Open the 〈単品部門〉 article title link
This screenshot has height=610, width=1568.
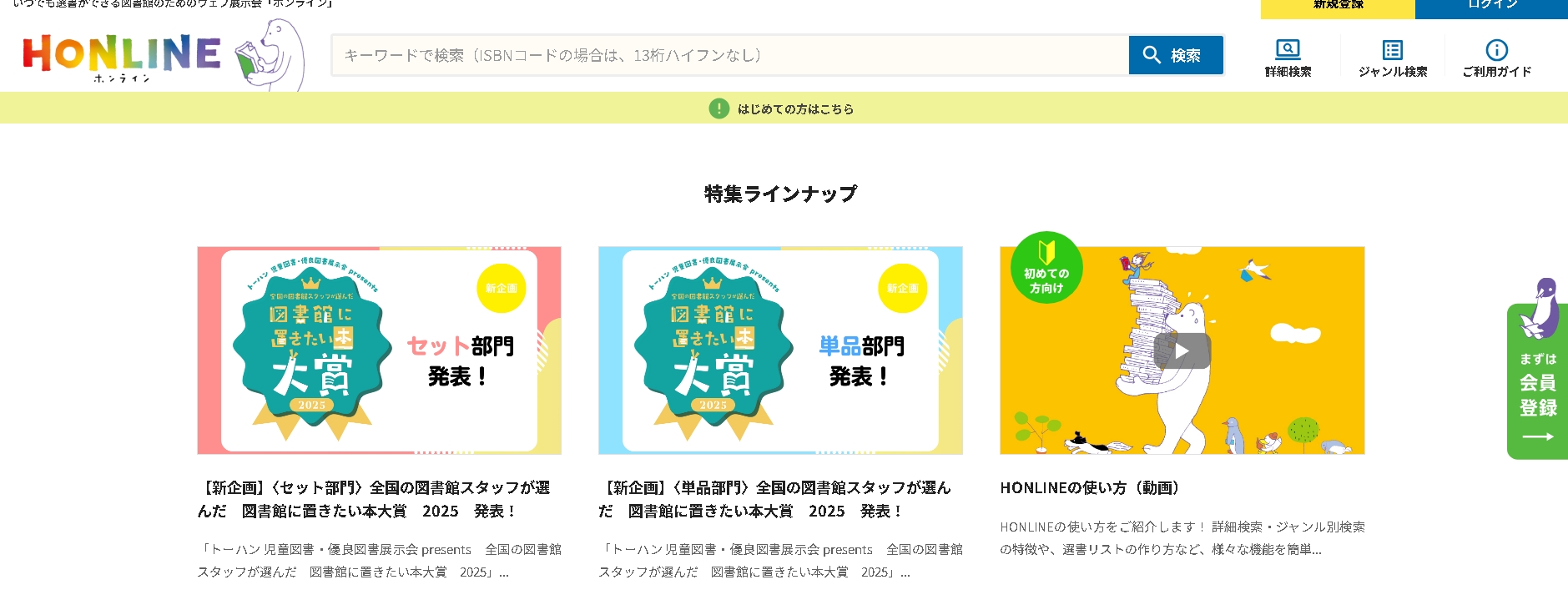coord(774,499)
